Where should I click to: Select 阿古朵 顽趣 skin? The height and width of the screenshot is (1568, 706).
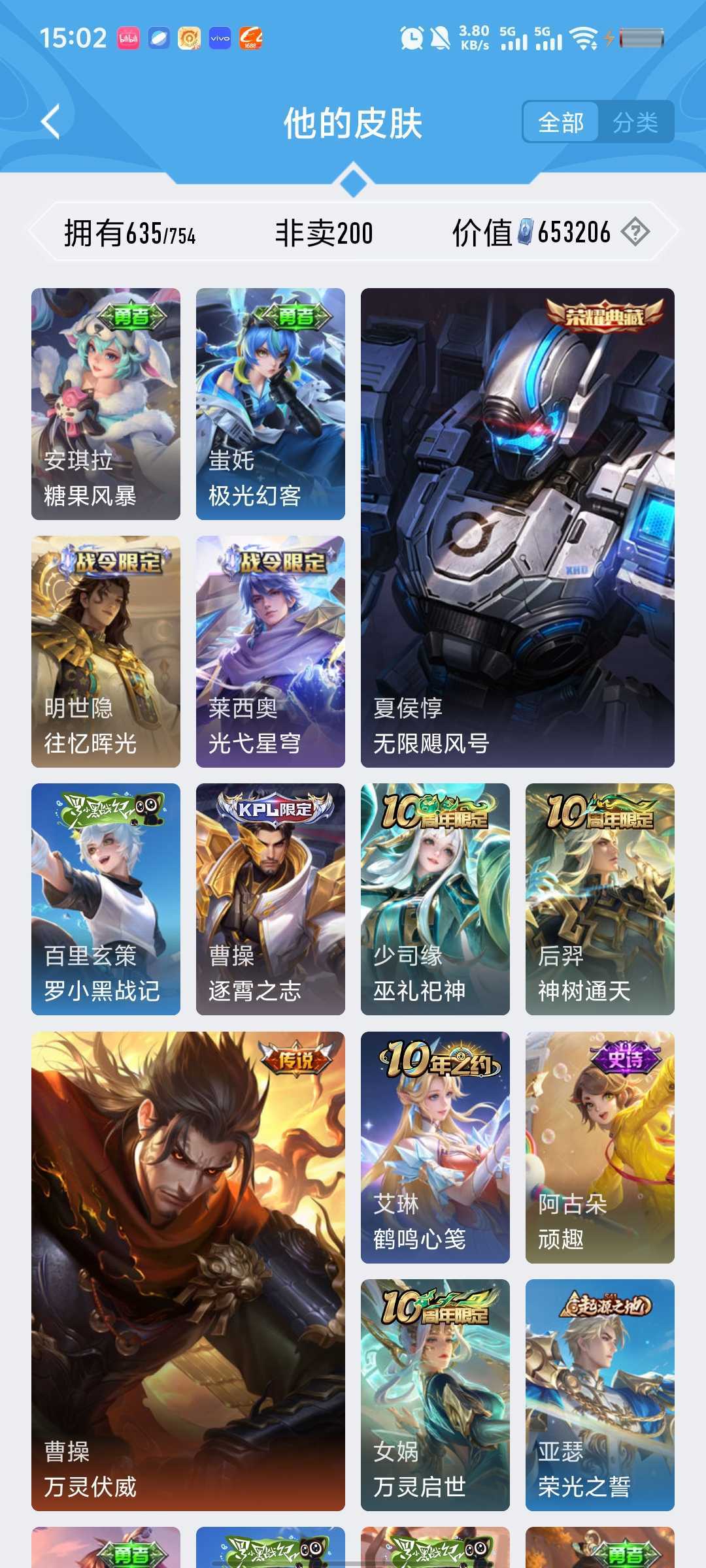point(600,1147)
